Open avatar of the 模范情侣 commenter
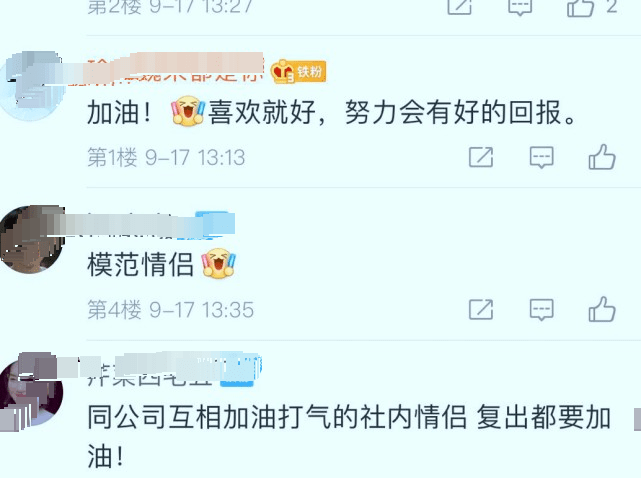 coord(32,239)
